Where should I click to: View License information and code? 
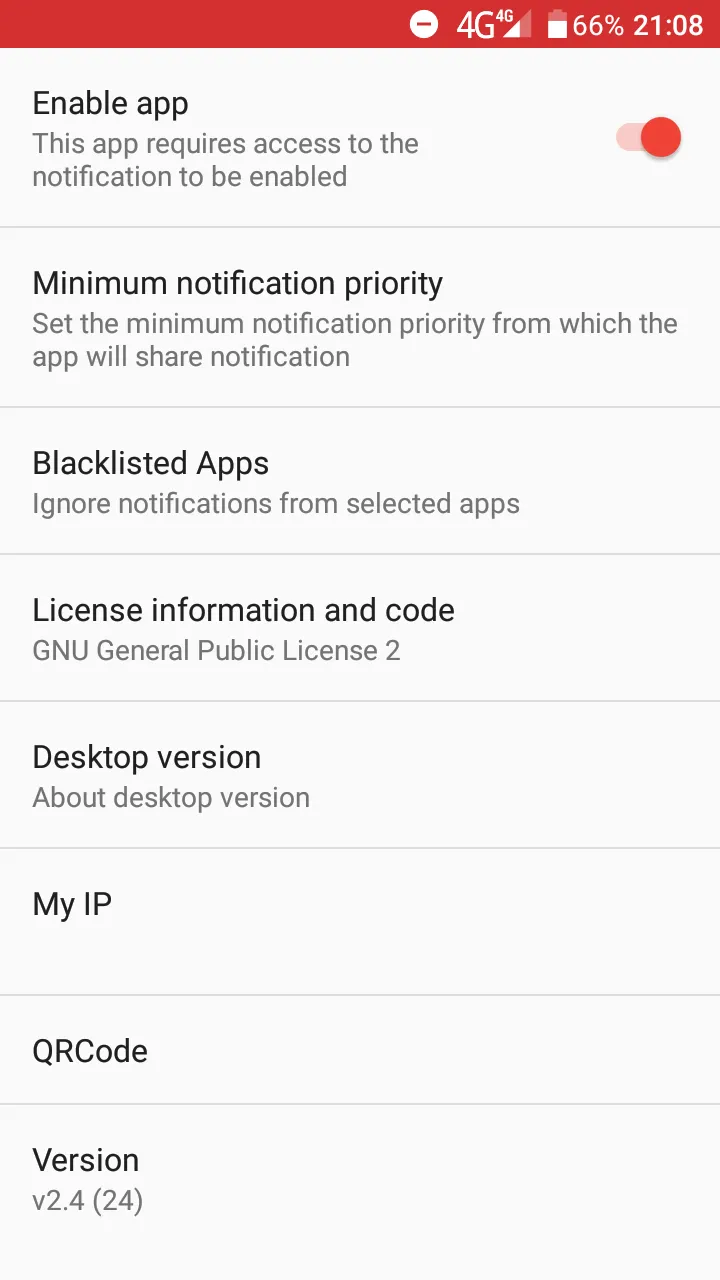click(x=360, y=628)
